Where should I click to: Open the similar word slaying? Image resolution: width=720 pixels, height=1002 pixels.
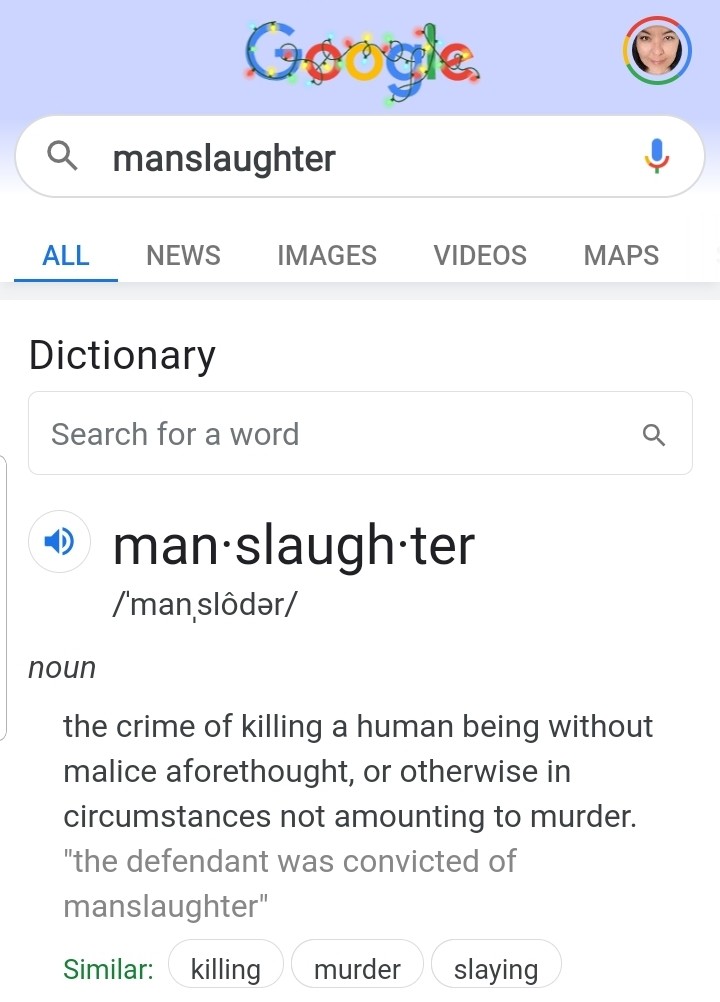pos(496,968)
